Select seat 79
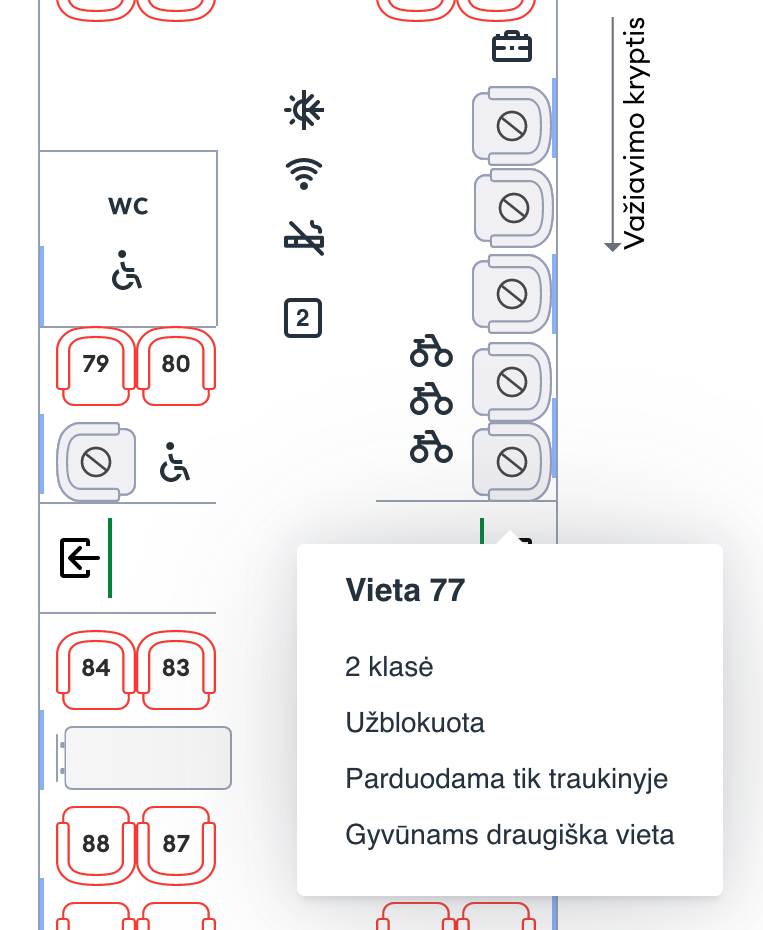763x930 pixels. [x=96, y=365]
